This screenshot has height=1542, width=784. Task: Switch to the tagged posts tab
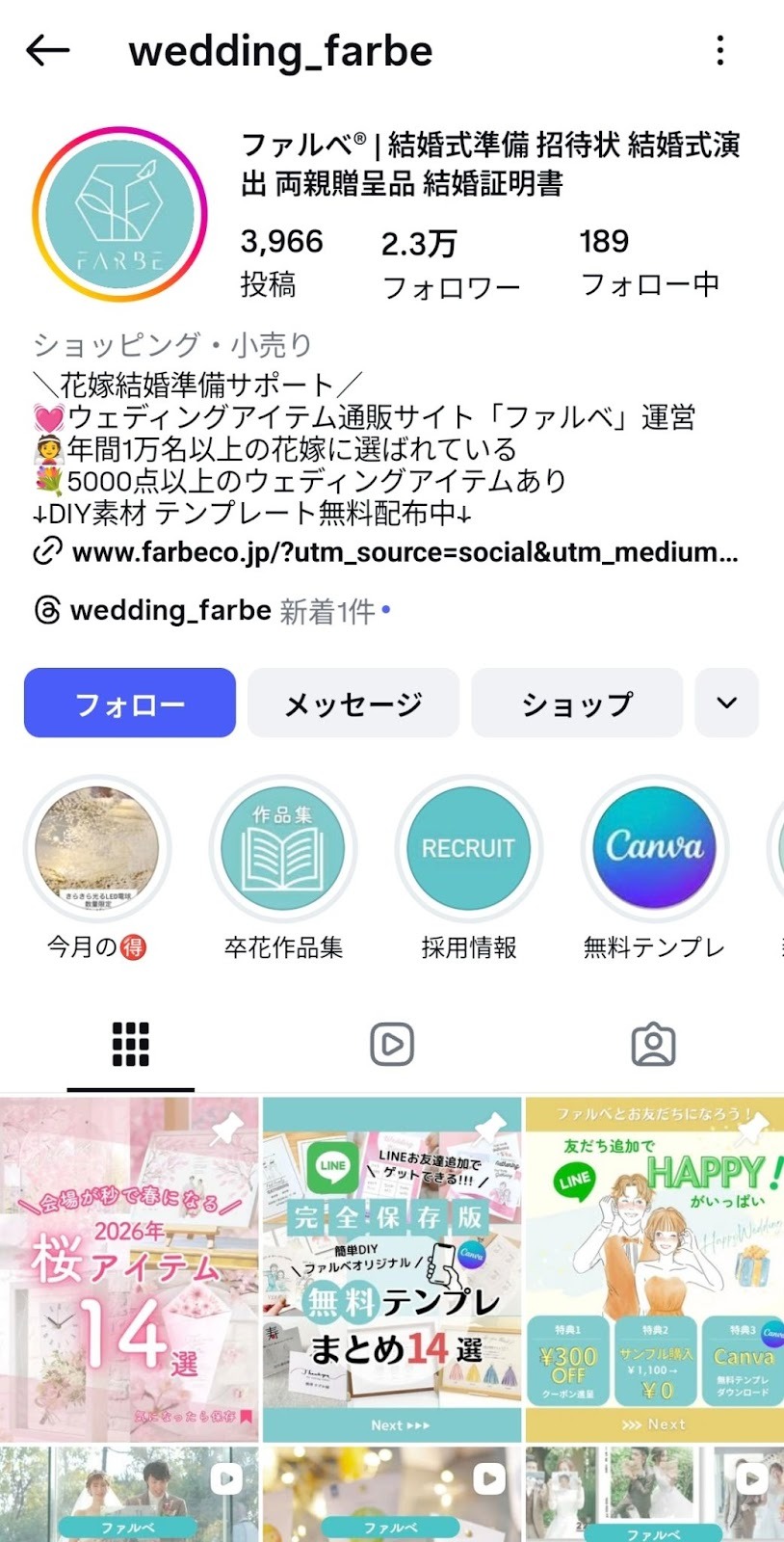pyautogui.click(x=653, y=1044)
